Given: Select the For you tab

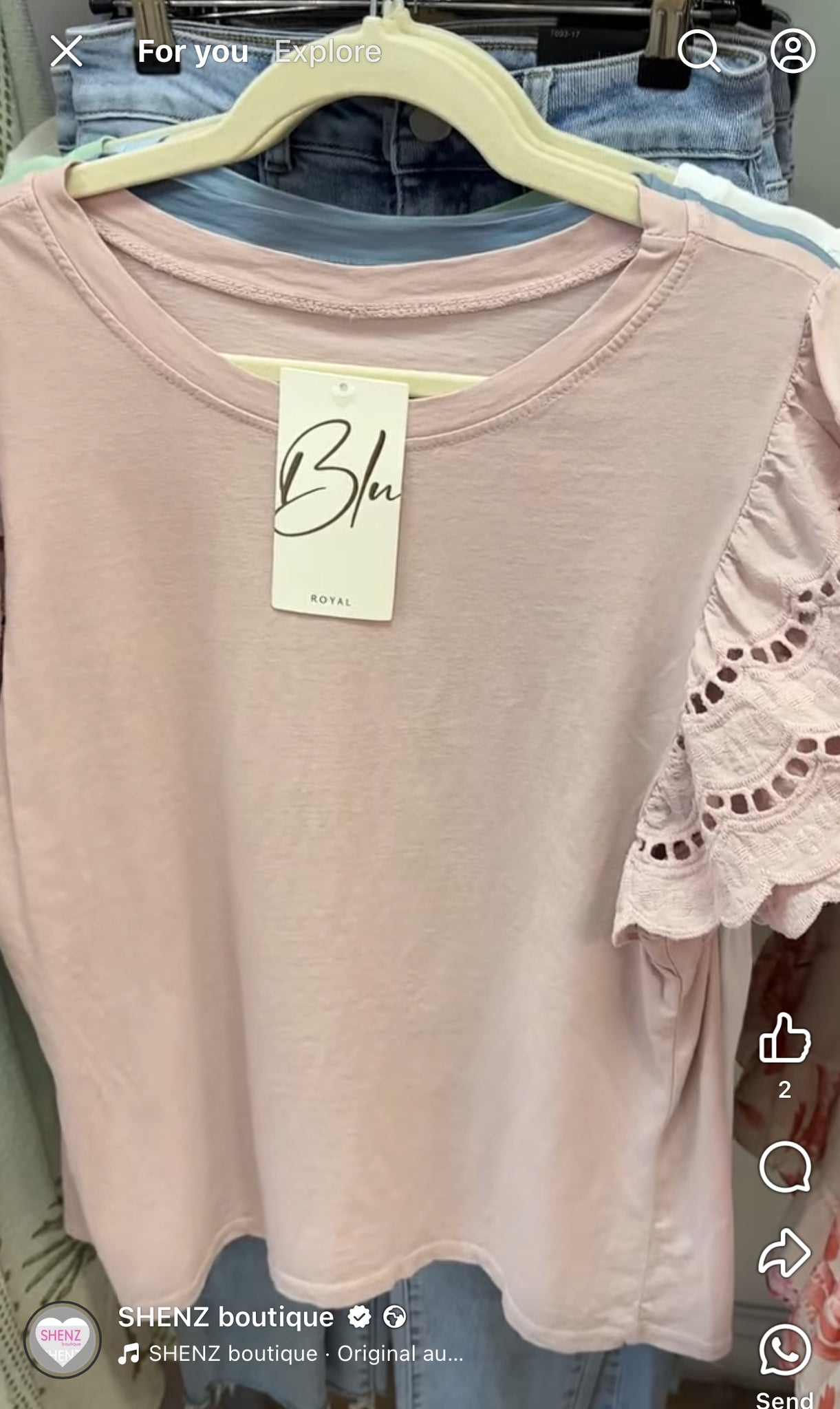Looking at the screenshot, I should pyautogui.click(x=193, y=52).
